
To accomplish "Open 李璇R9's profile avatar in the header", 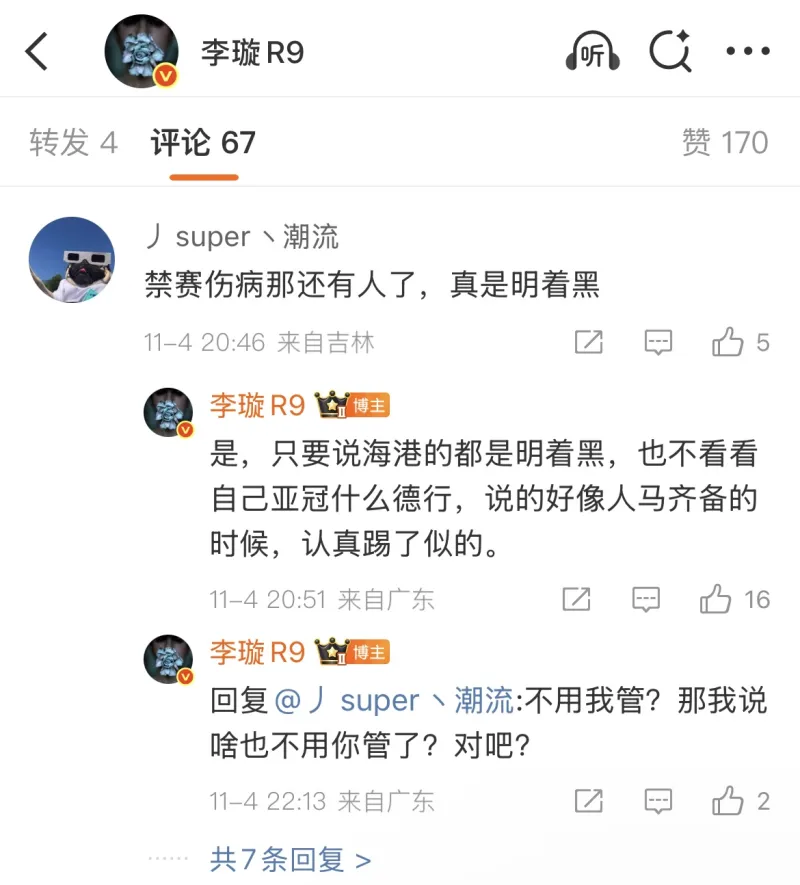I will pyautogui.click(x=142, y=52).
